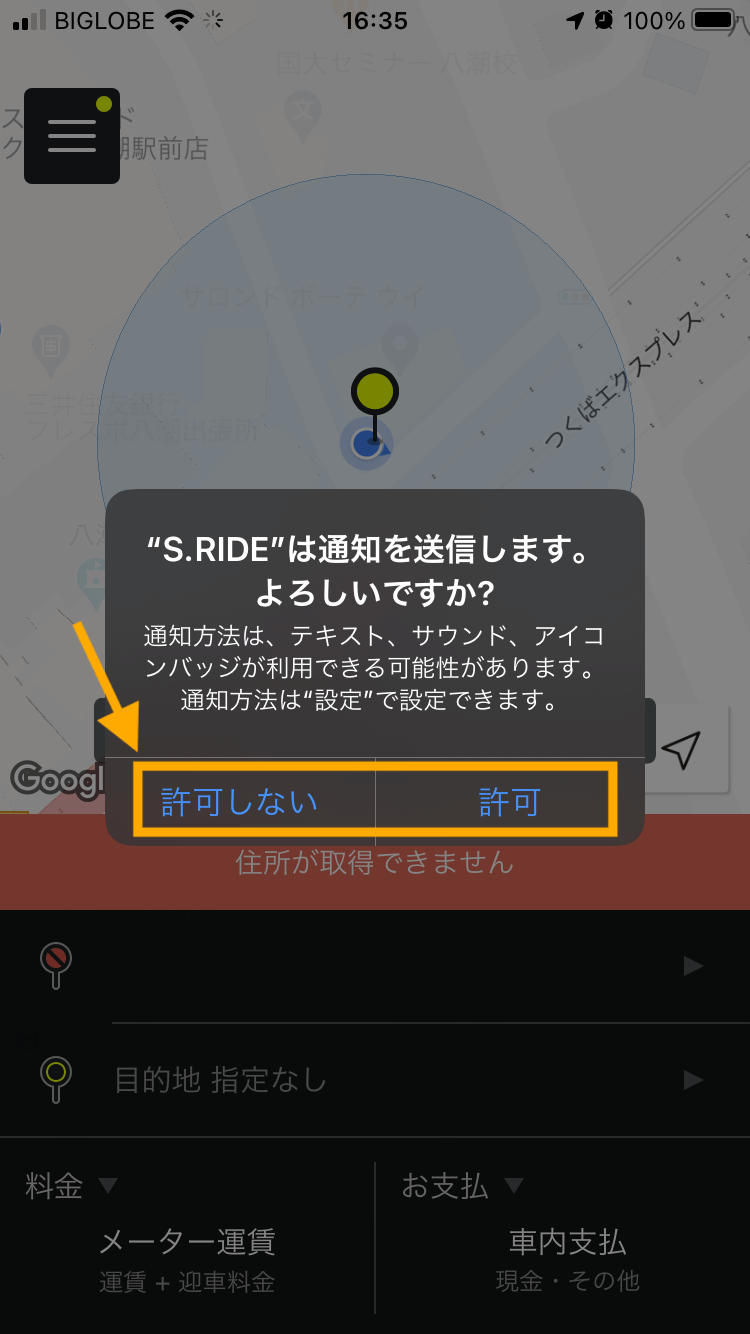Open the pickup location row
This screenshot has height=1334, width=750.
click(375, 966)
